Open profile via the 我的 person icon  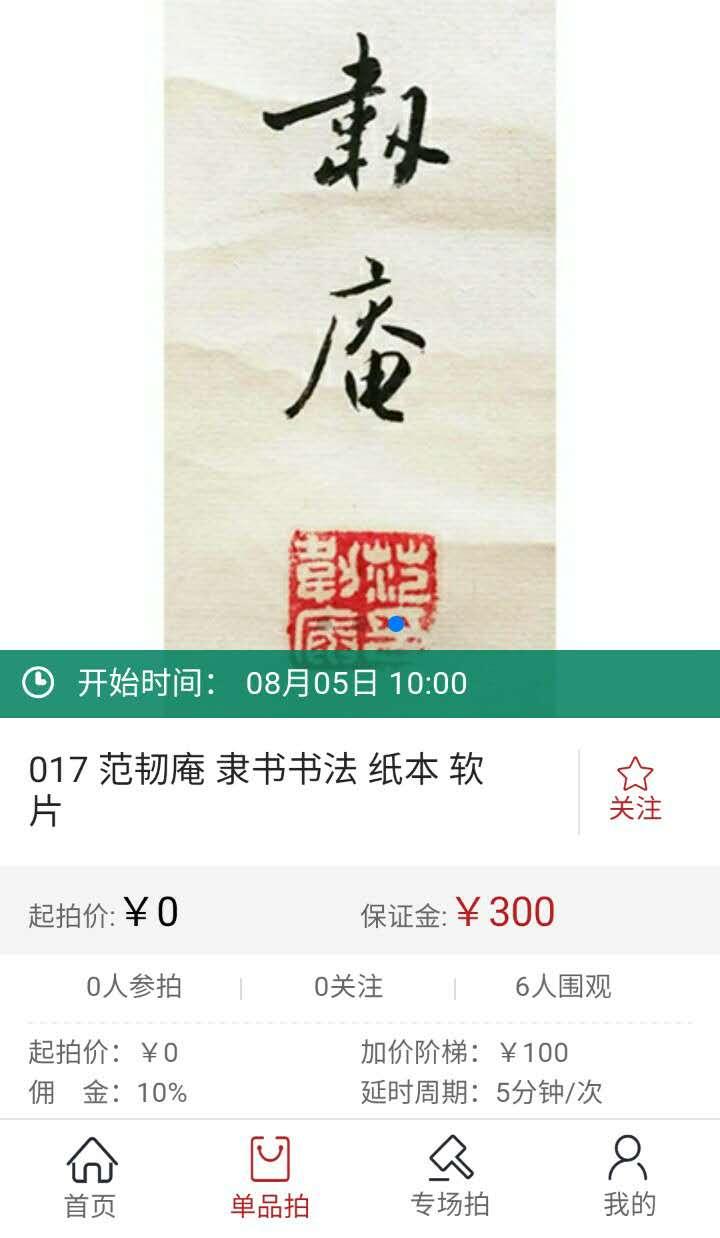tap(626, 1163)
